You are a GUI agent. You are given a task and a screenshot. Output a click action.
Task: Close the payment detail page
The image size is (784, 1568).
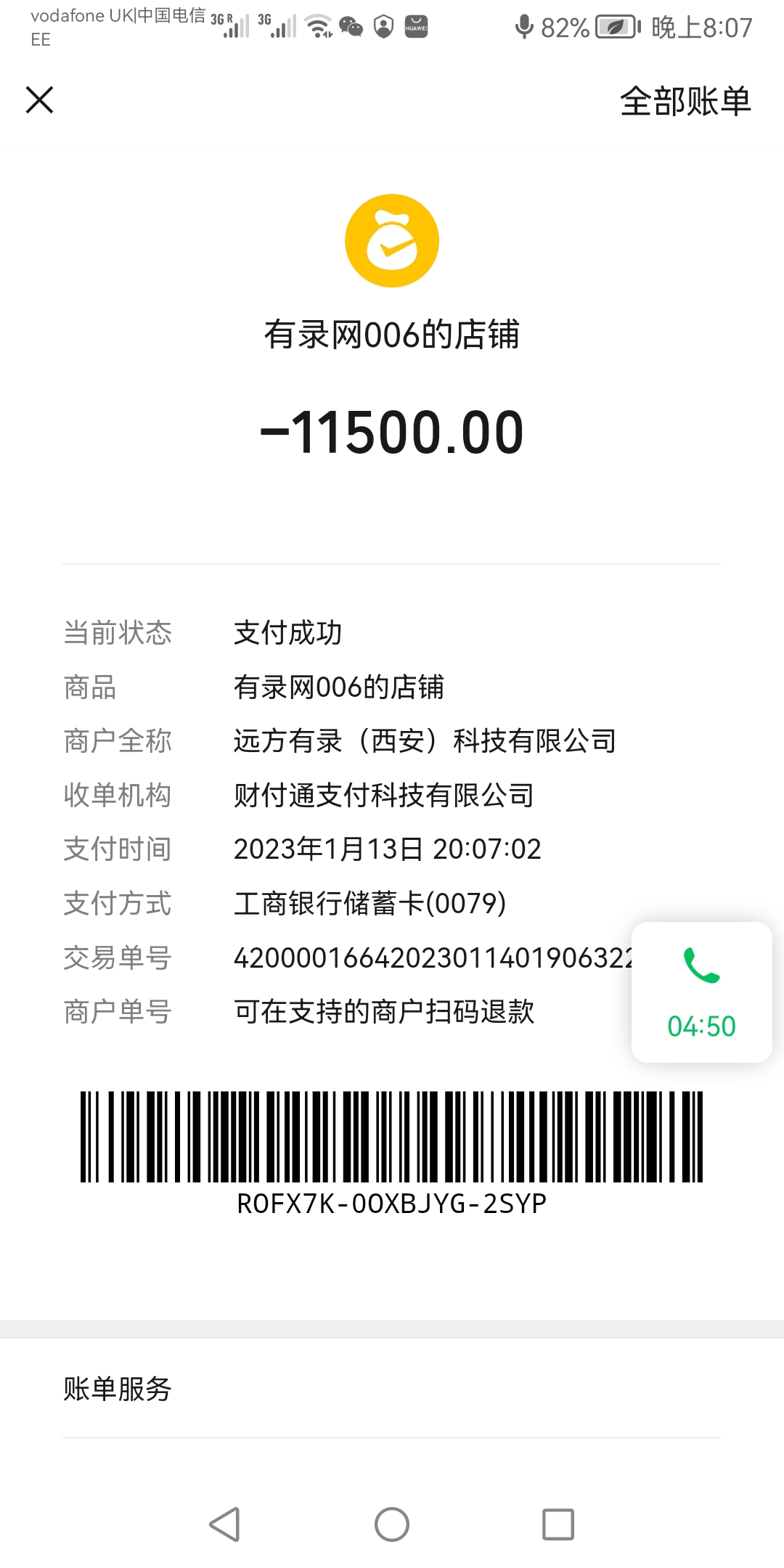click(x=40, y=100)
